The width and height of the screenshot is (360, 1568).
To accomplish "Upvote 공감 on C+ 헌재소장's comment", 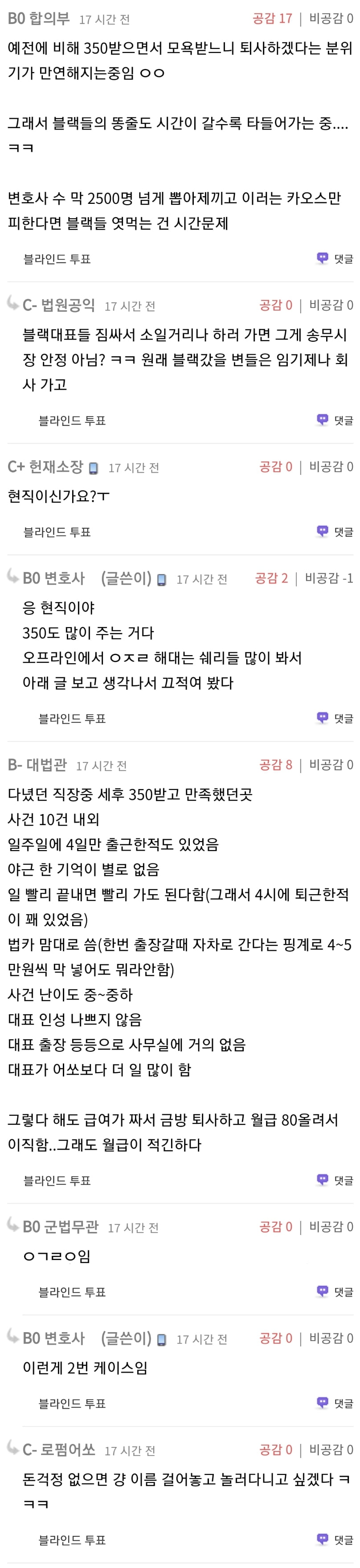I will 275,467.
